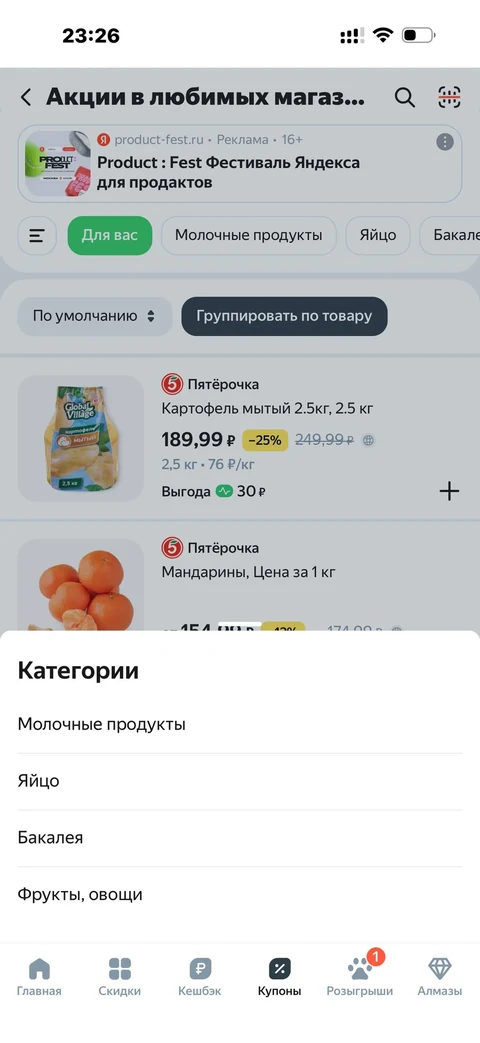
Task: Open the 'По умолчанию' sort dropdown
Action: [94, 316]
